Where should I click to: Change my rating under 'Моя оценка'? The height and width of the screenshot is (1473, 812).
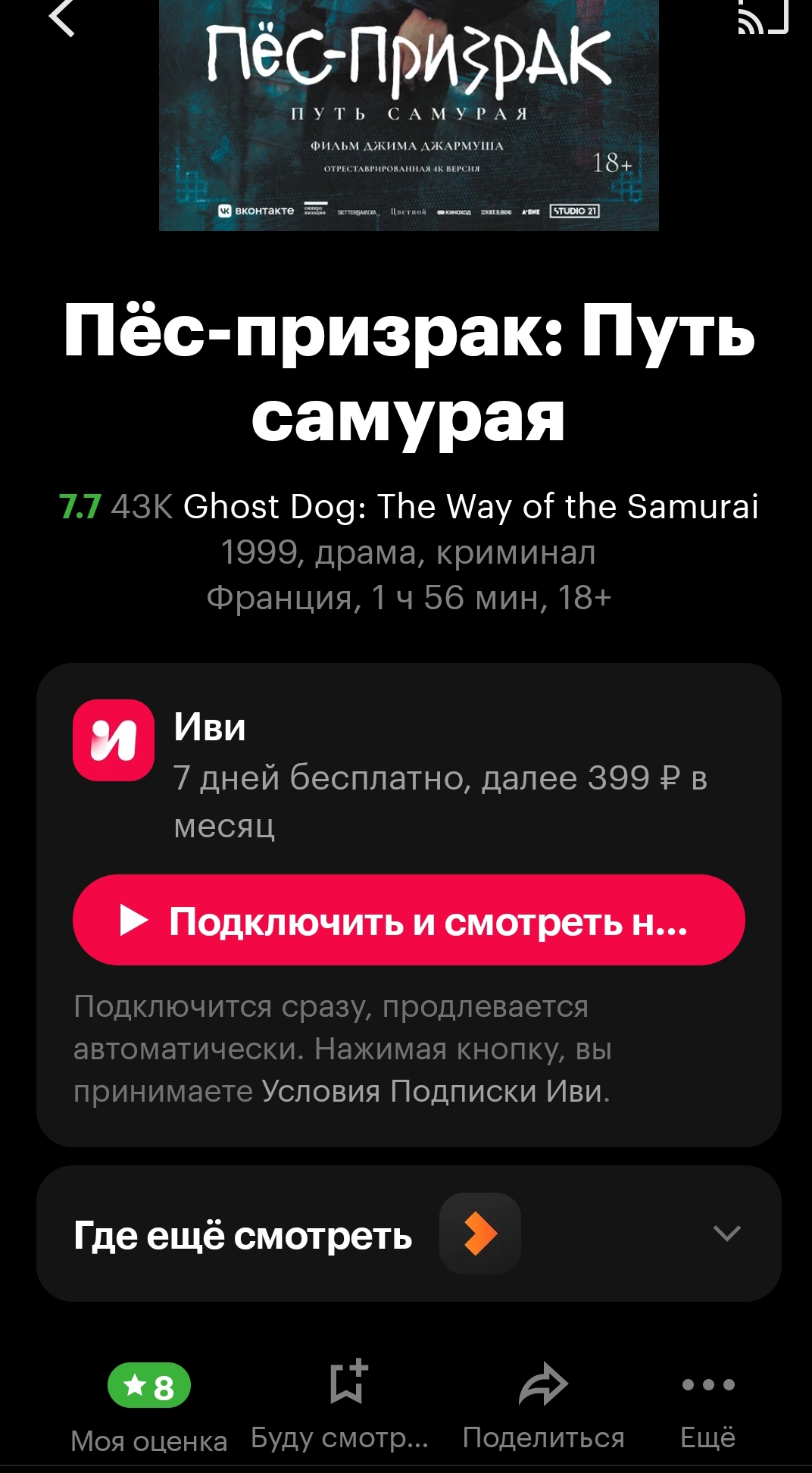pyautogui.click(x=149, y=1387)
